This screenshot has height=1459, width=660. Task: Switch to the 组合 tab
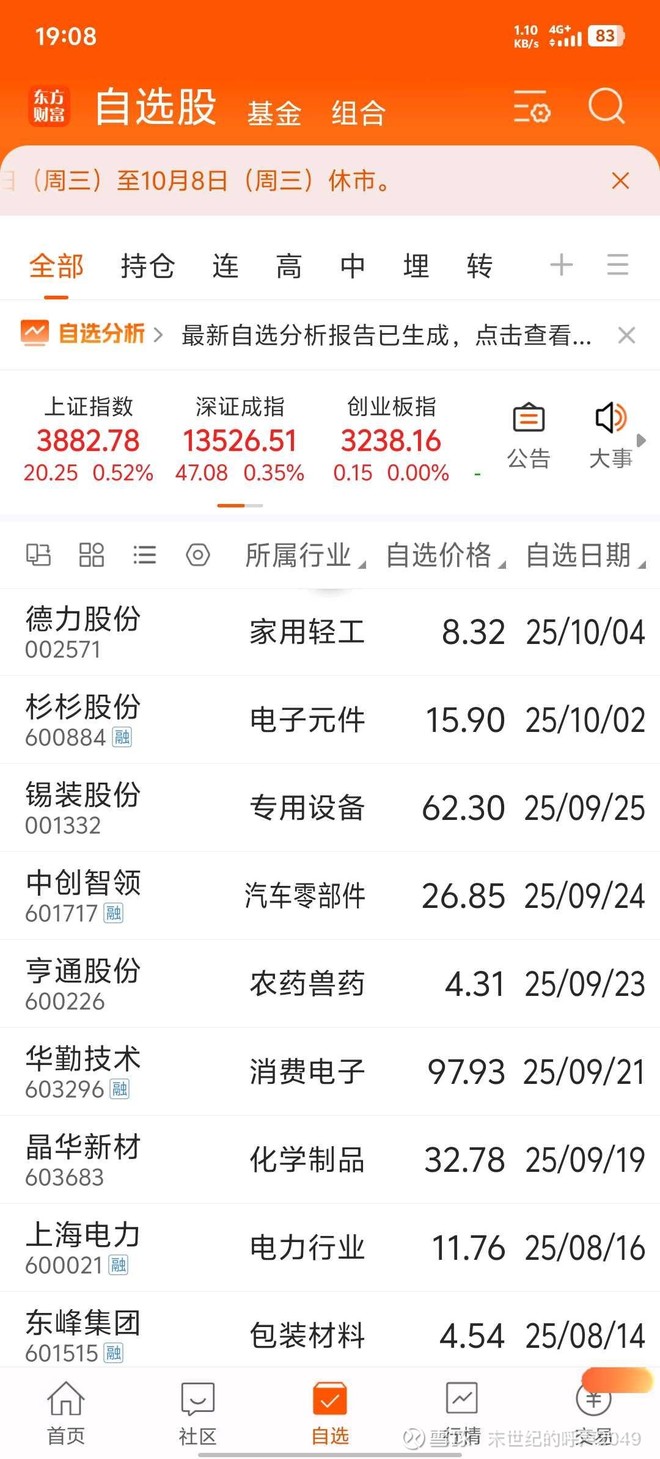click(358, 112)
